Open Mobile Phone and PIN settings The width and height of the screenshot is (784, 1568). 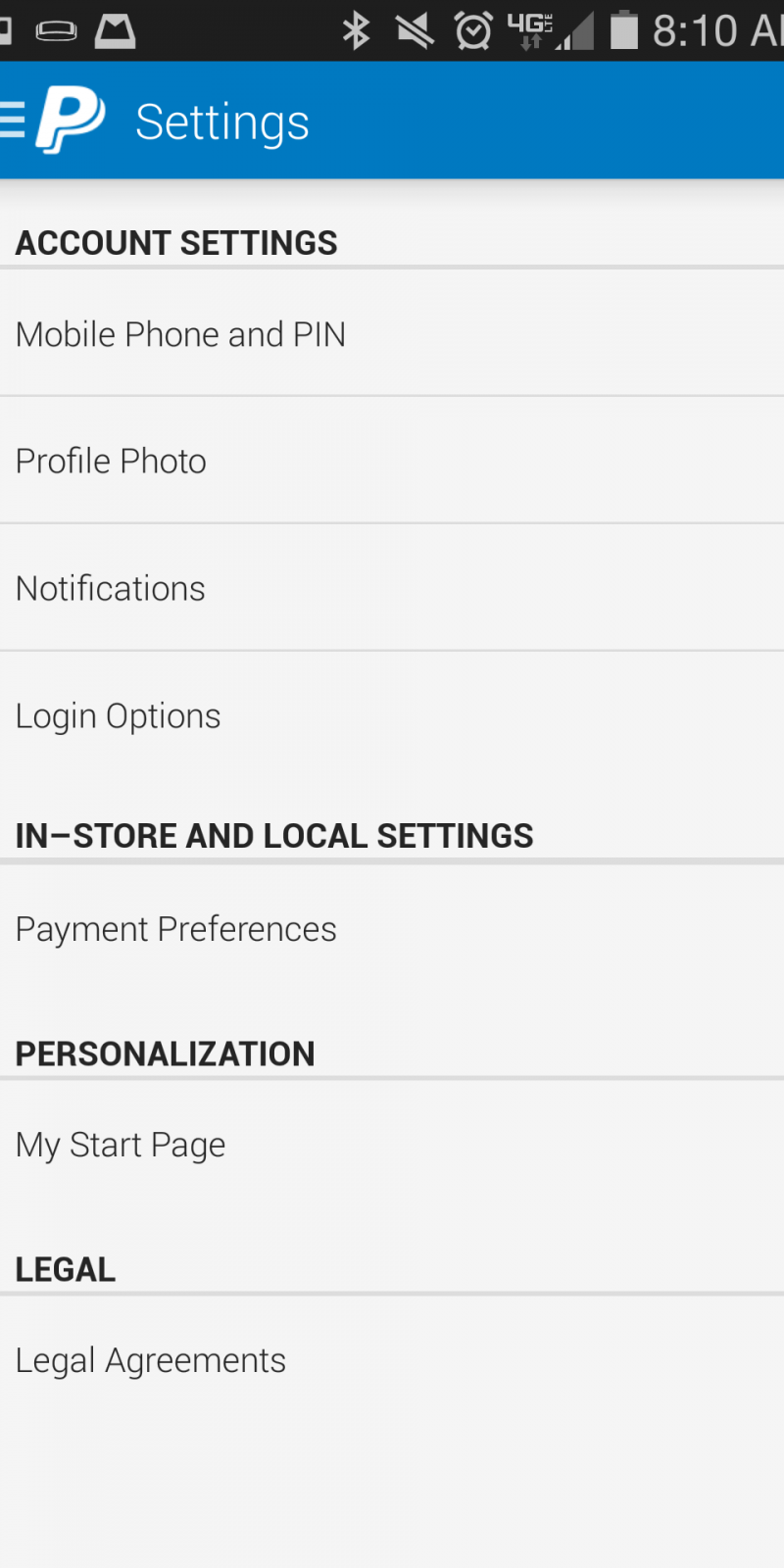coord(181,334)
